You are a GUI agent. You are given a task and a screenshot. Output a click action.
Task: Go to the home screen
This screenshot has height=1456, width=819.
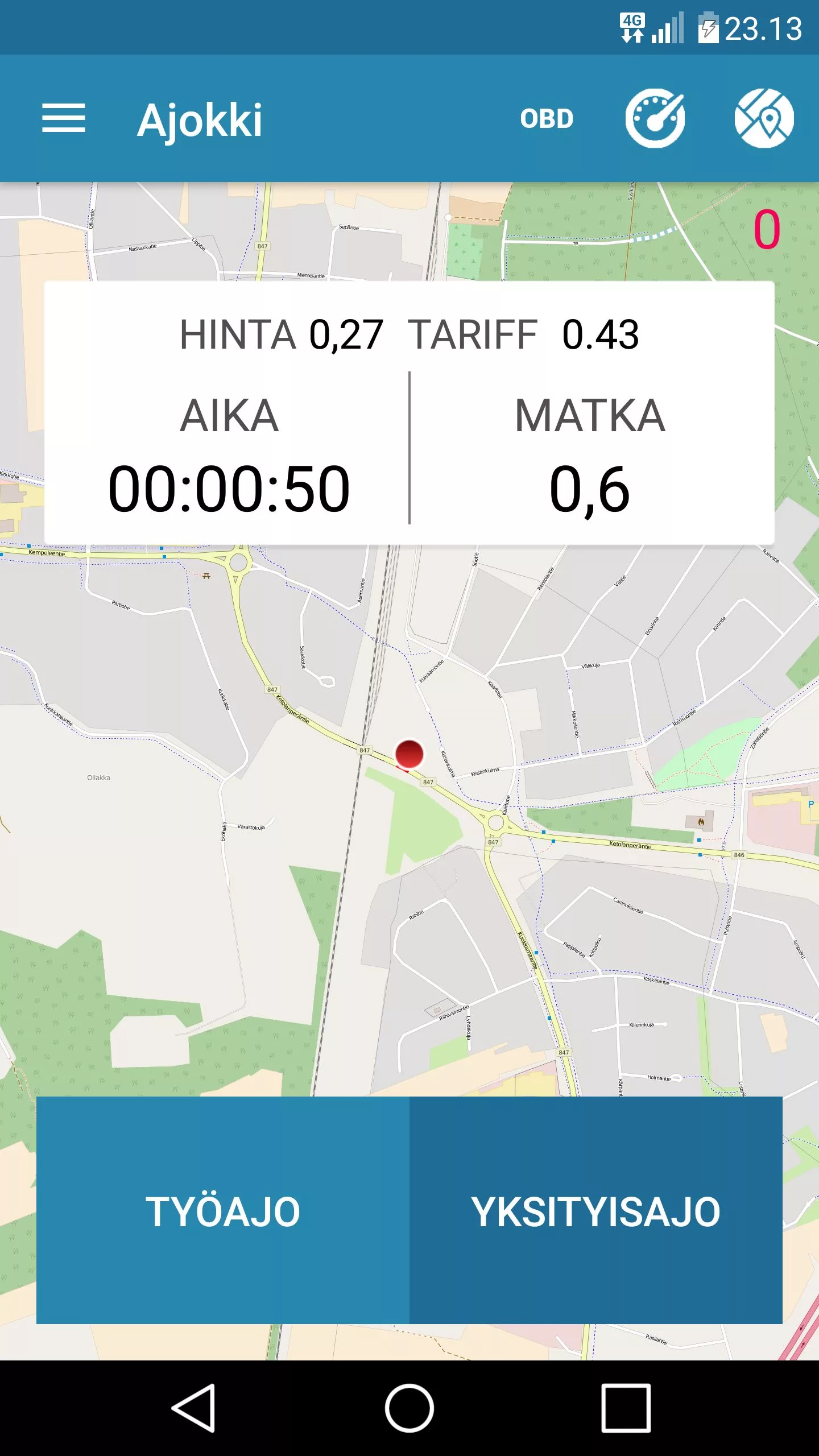[409, 1408]
